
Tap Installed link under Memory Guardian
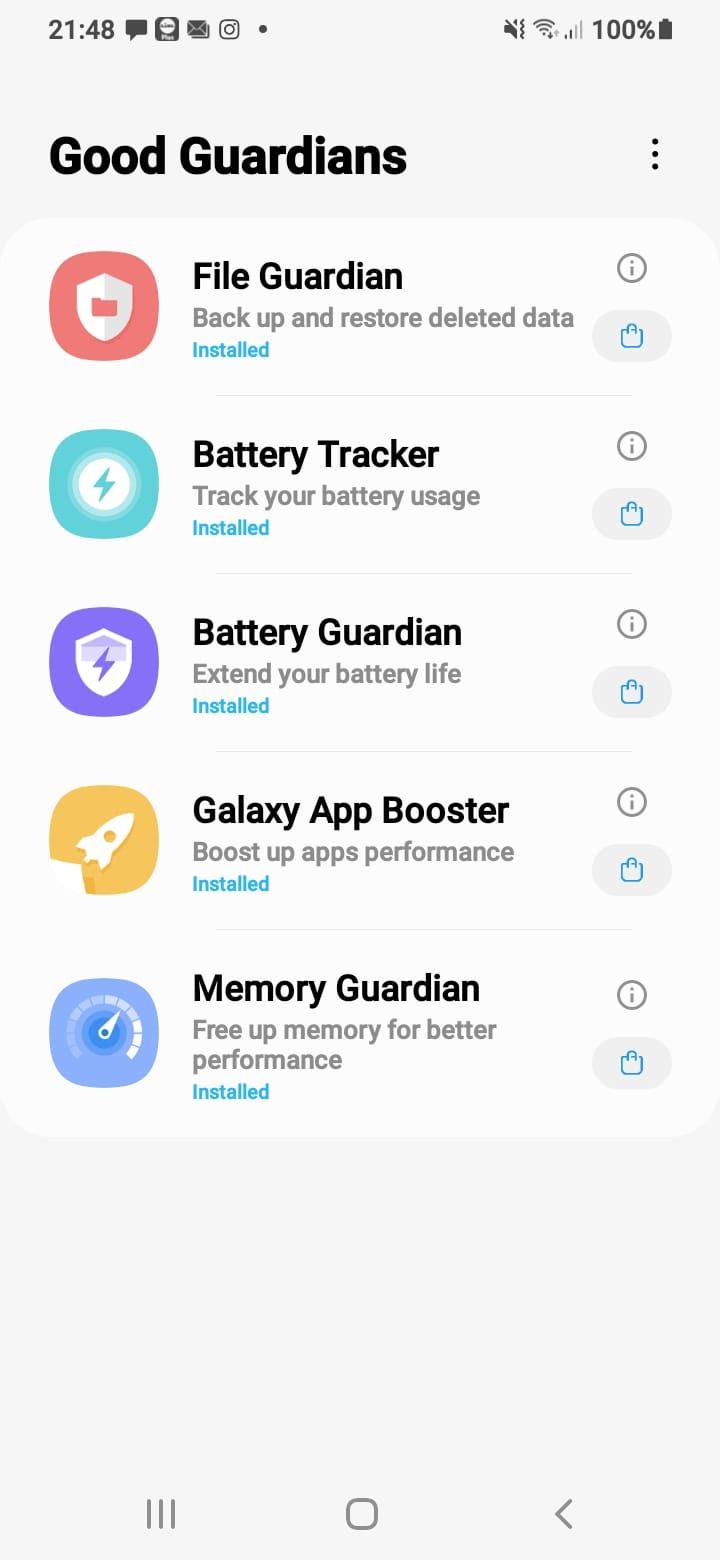pos(230,1091)
